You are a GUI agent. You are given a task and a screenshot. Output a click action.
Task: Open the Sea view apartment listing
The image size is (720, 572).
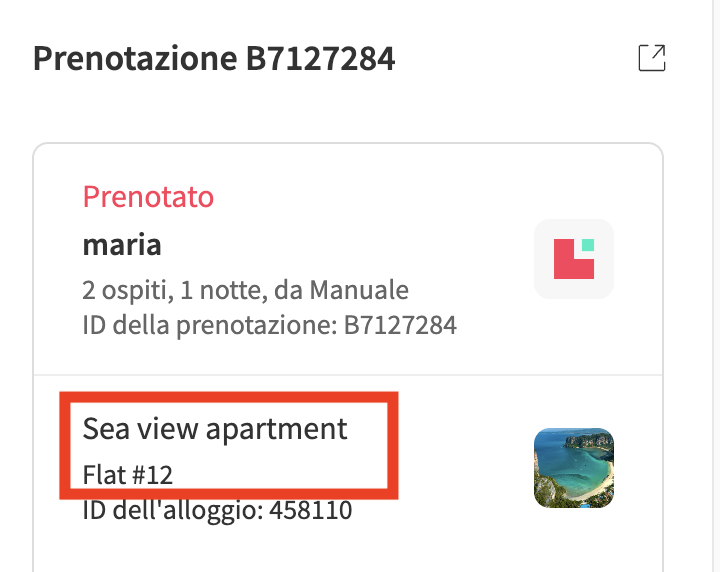215,429
